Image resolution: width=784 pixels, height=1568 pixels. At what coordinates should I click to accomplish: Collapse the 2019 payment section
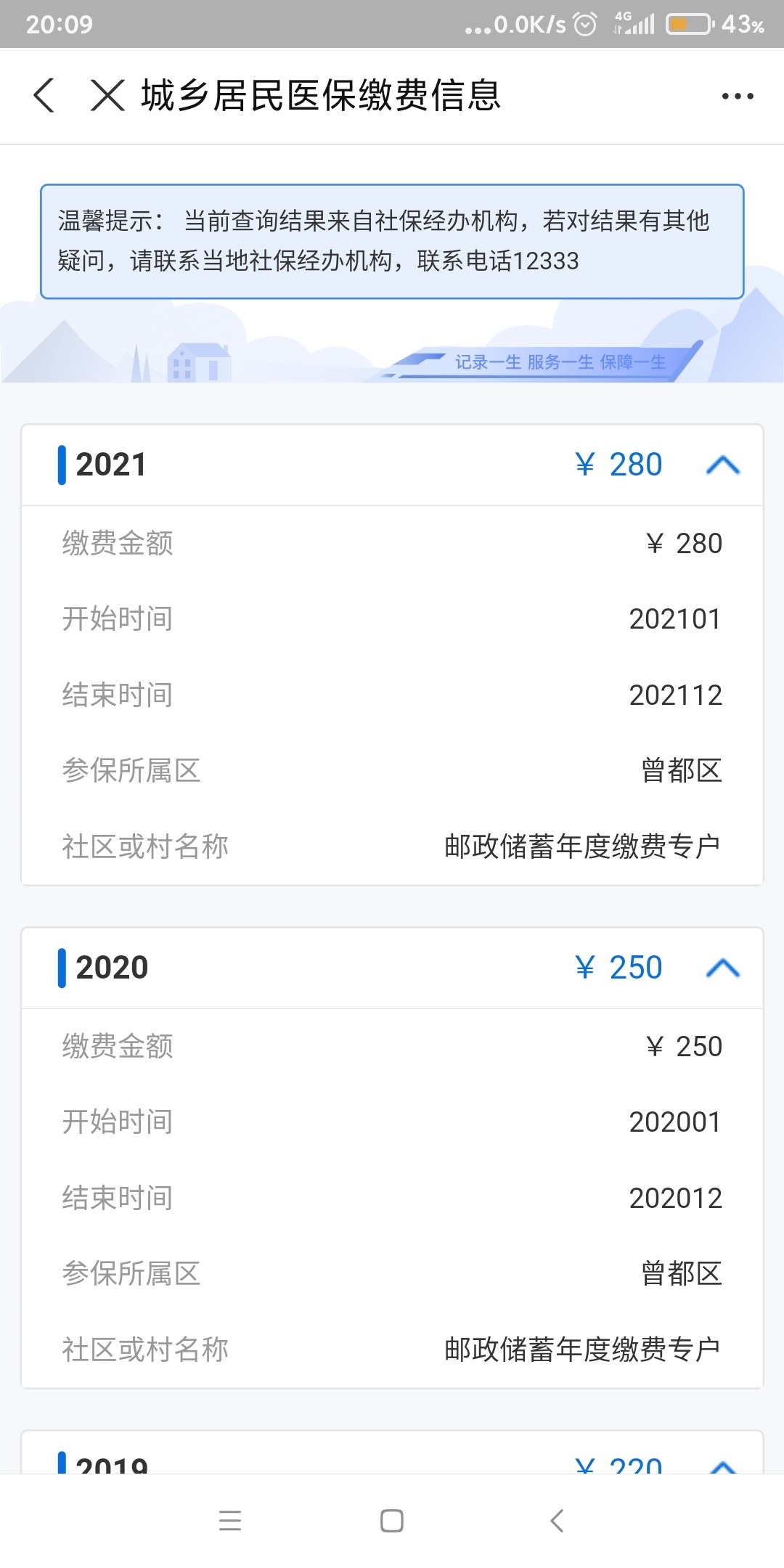[723, 1466]
